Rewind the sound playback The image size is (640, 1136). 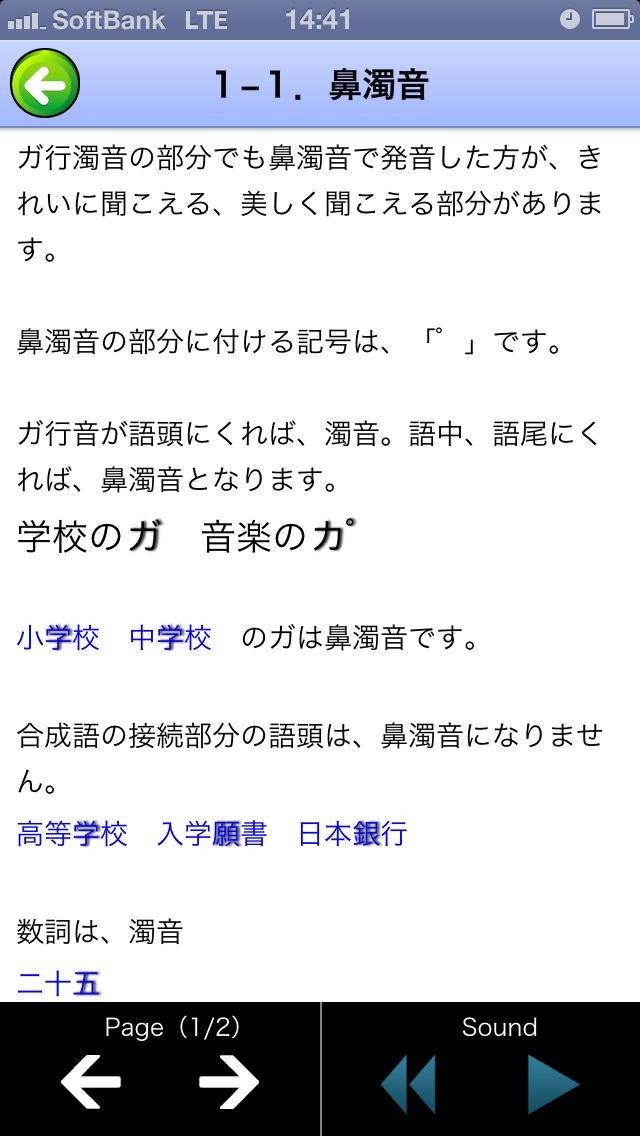tap(409, 1084)
